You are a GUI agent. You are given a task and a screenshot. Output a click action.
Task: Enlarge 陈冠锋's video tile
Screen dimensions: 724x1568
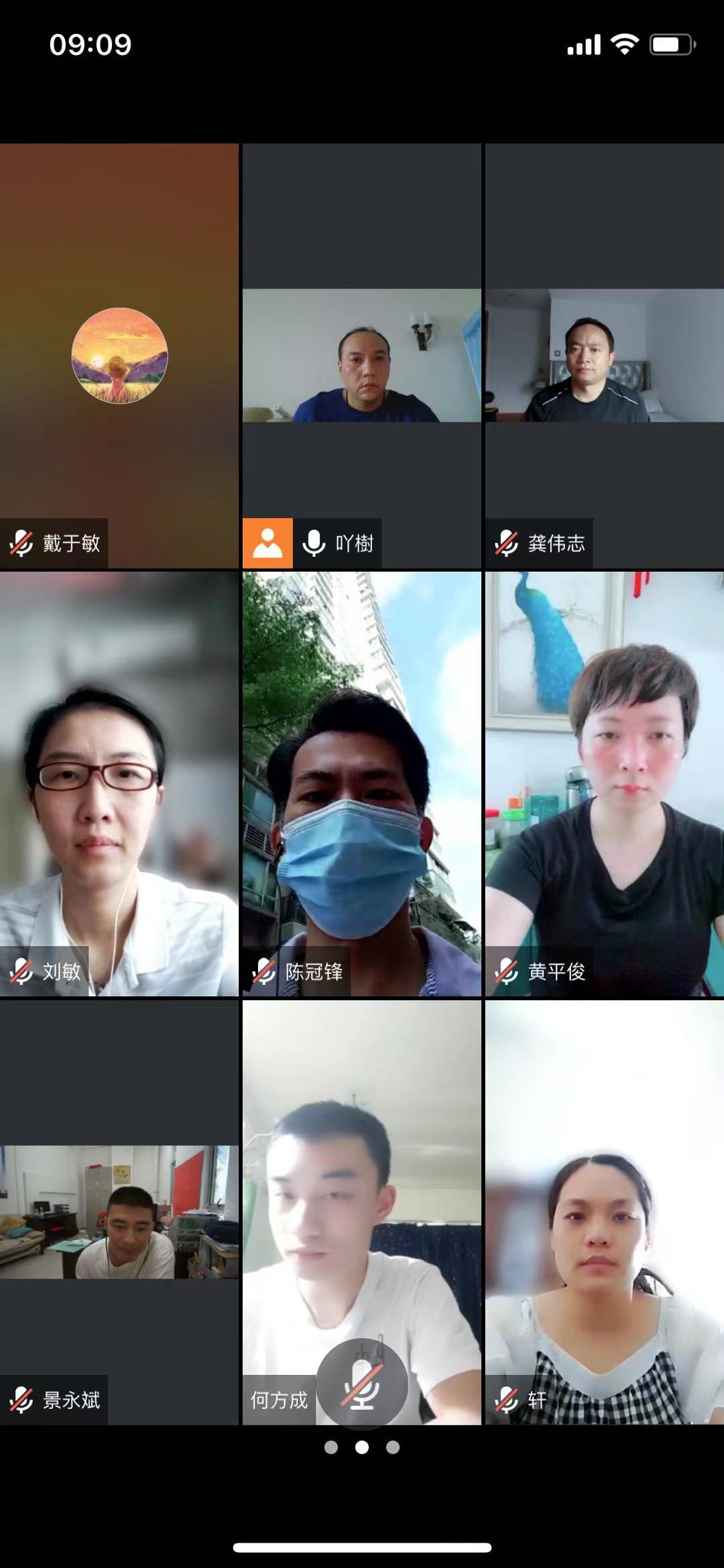tap(362, 784)
